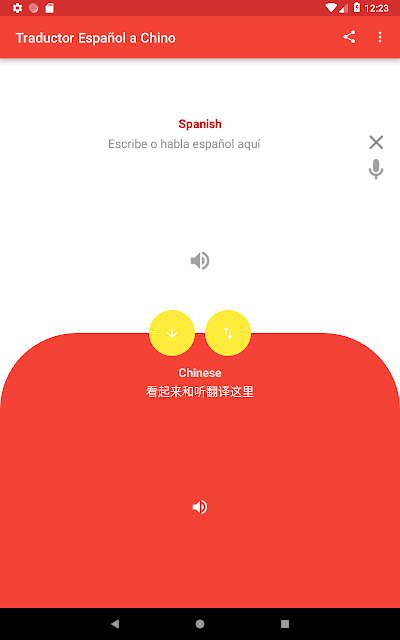Open the overflow menu

[380, 38]
